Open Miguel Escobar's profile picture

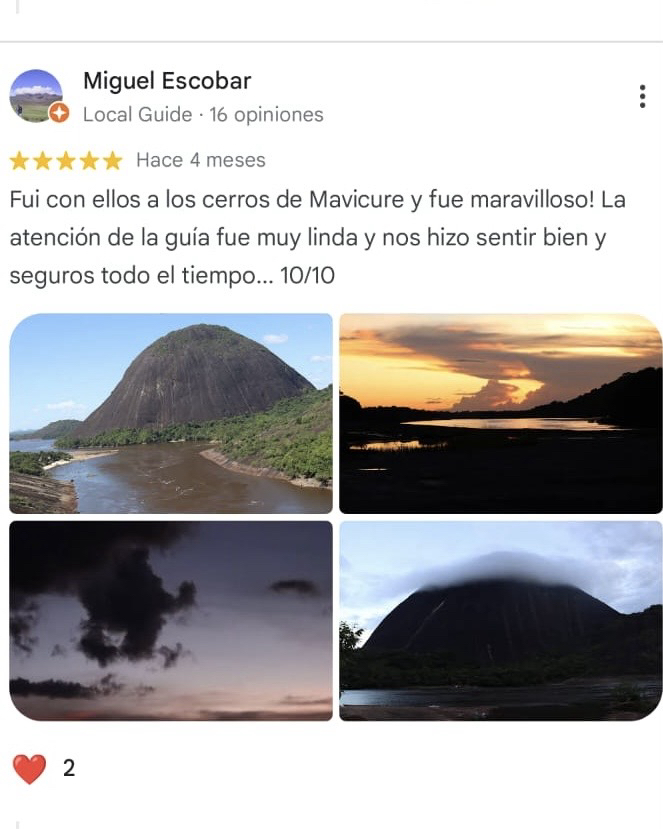36,96
